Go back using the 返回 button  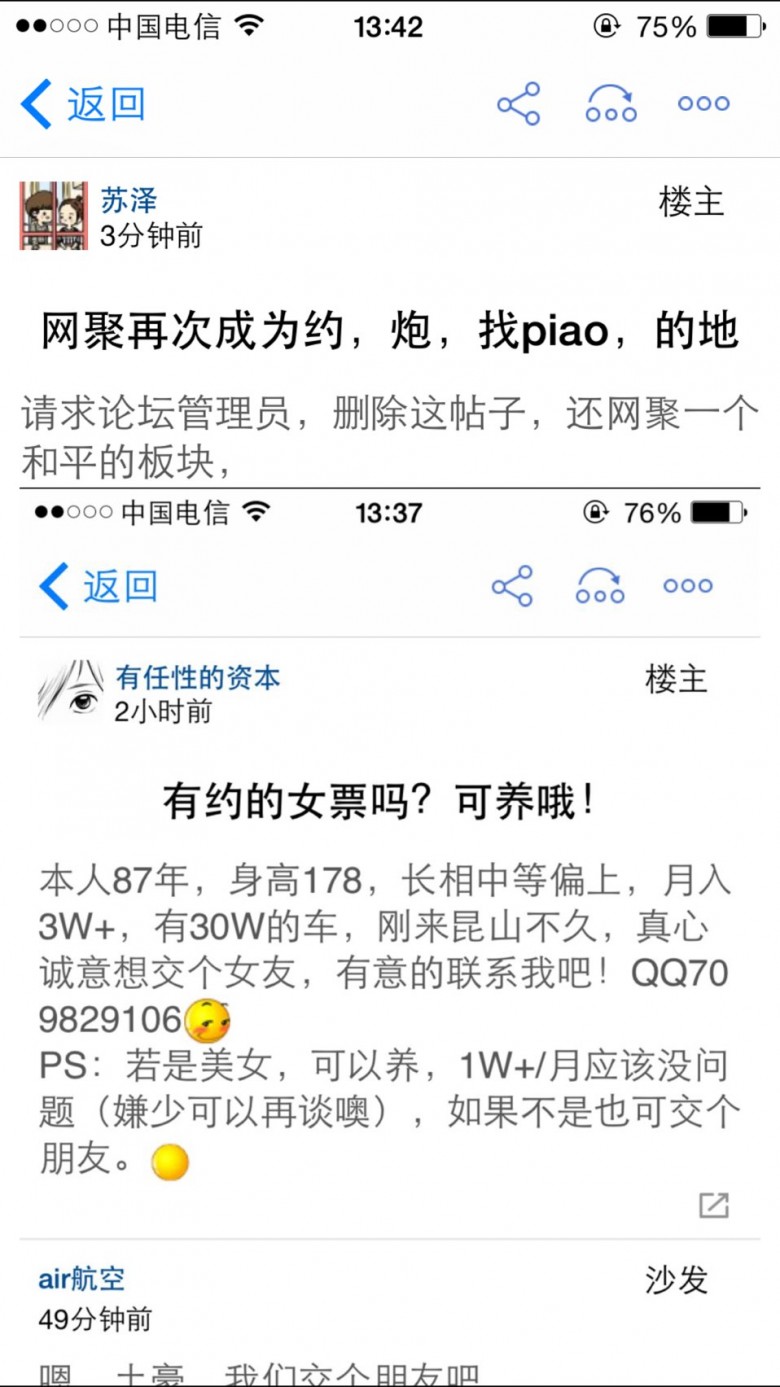83,104
